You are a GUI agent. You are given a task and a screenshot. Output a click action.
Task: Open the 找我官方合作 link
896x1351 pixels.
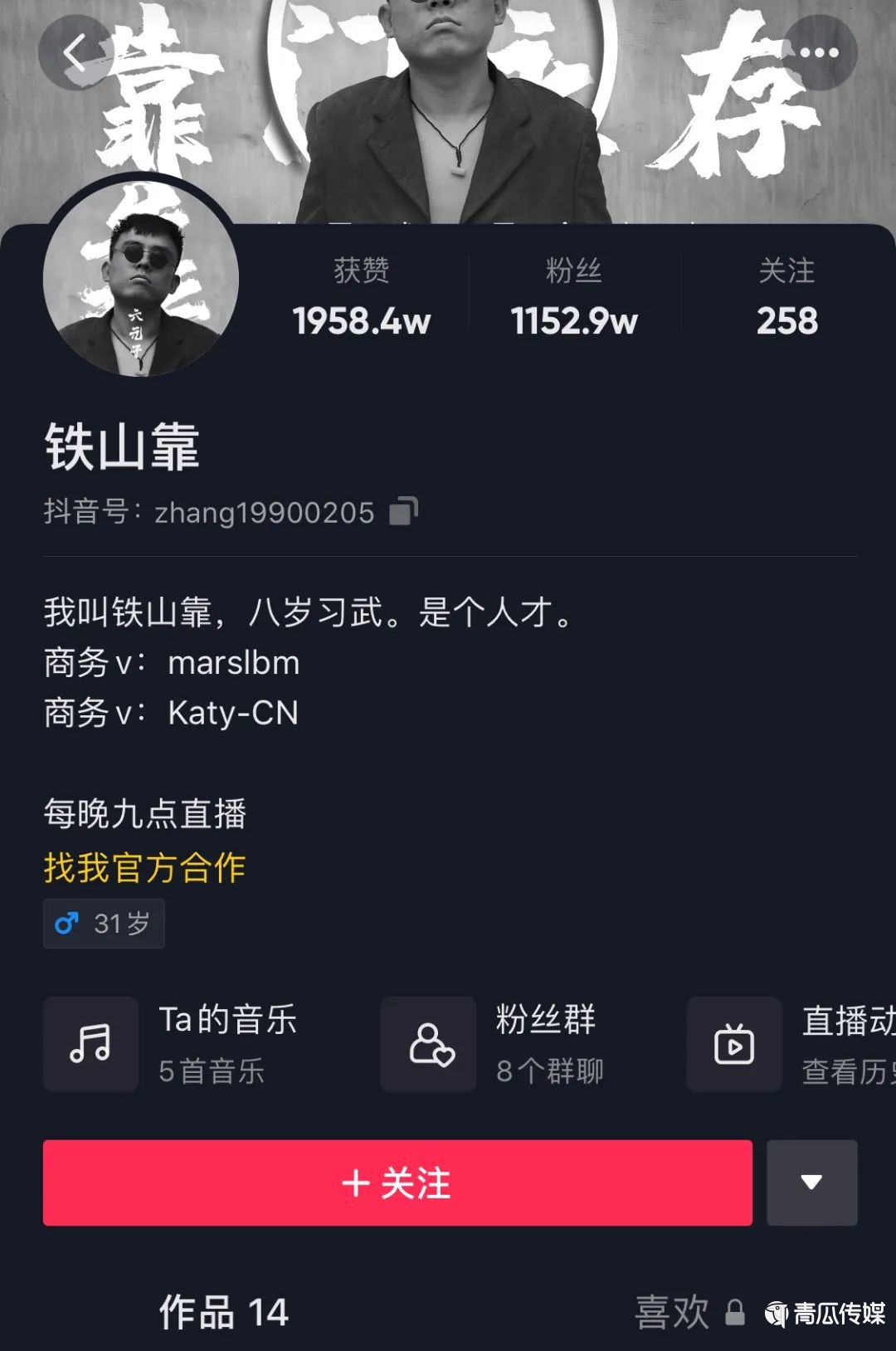pos(145,868)
